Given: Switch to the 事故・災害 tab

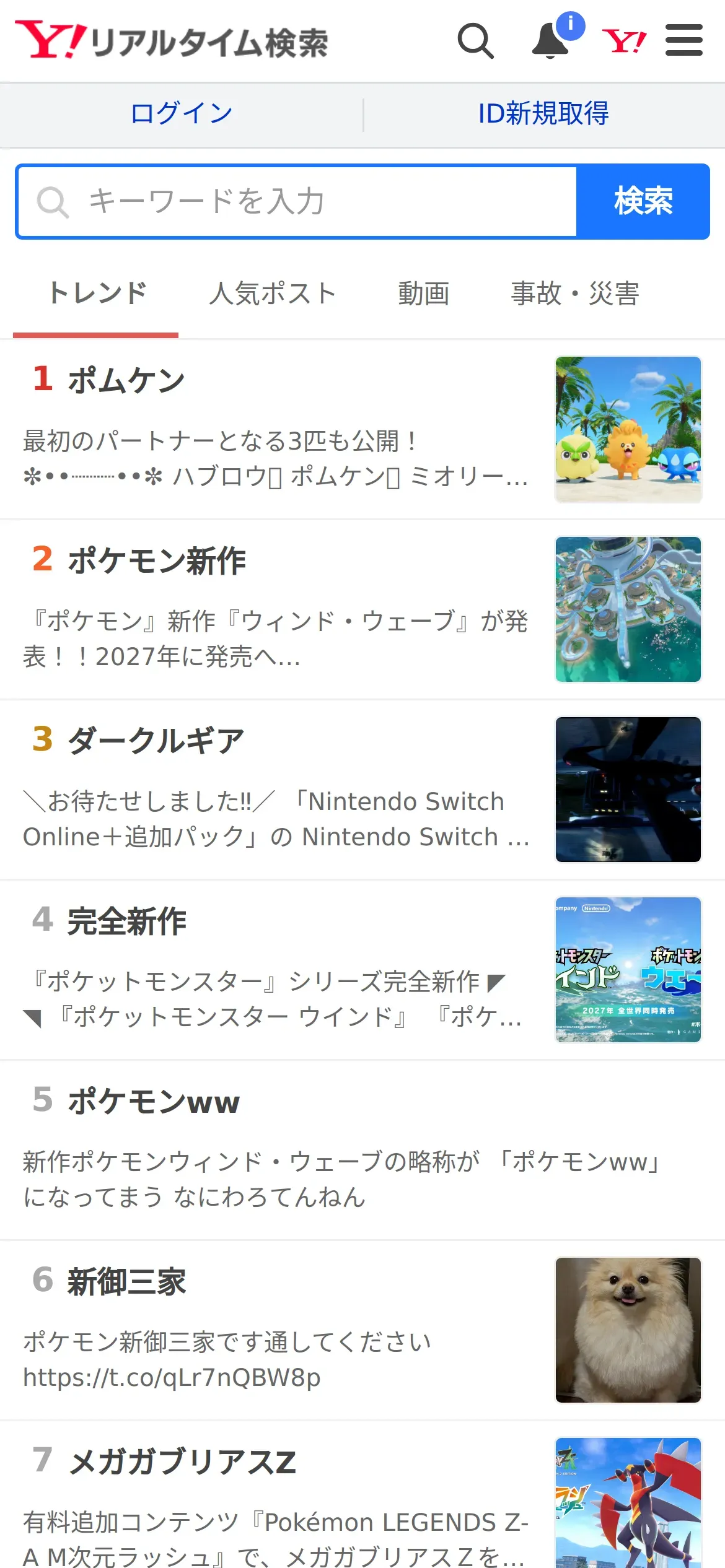Looking at the screenshot, I should (574, 294).
